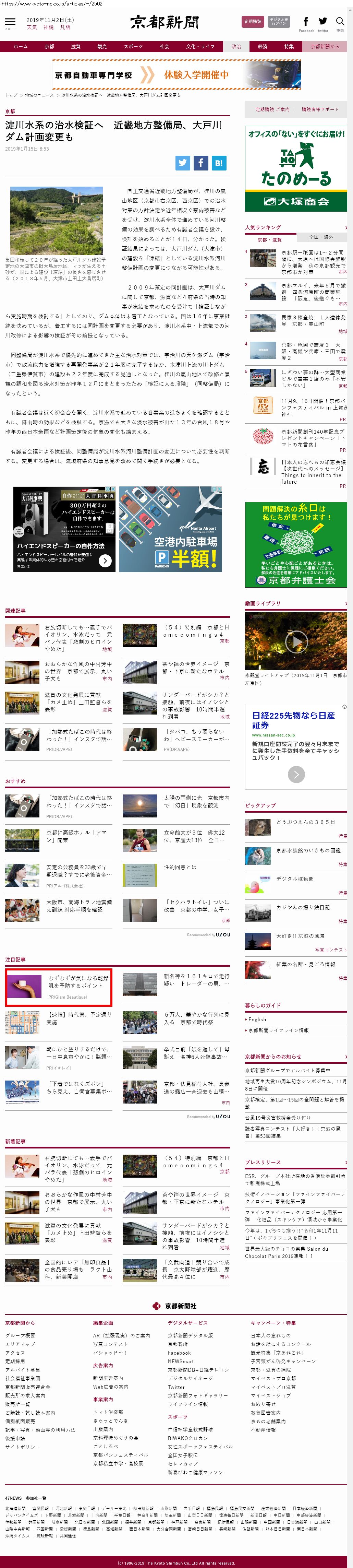The height and width of the screenshot is (1568, 353).
Task: Open the search icon in header
Action: (x=340, y=22)
